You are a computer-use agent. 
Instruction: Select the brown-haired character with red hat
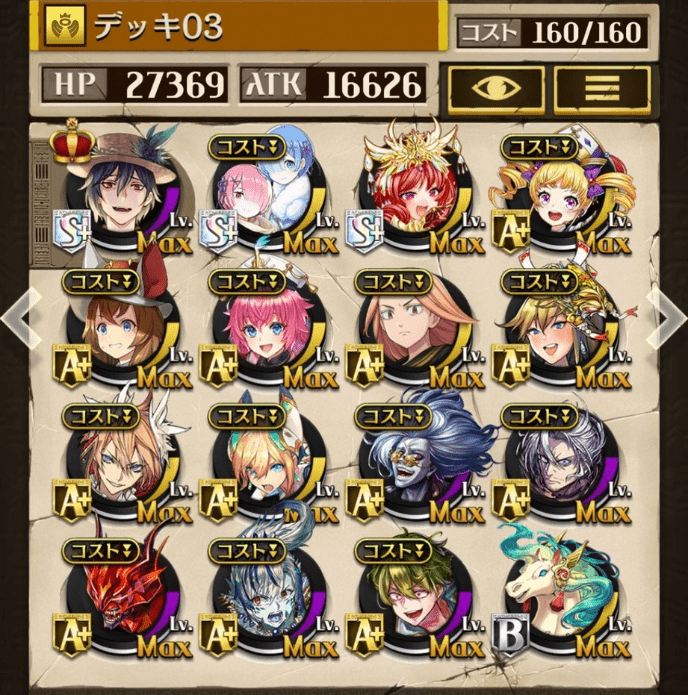(118, 330)
